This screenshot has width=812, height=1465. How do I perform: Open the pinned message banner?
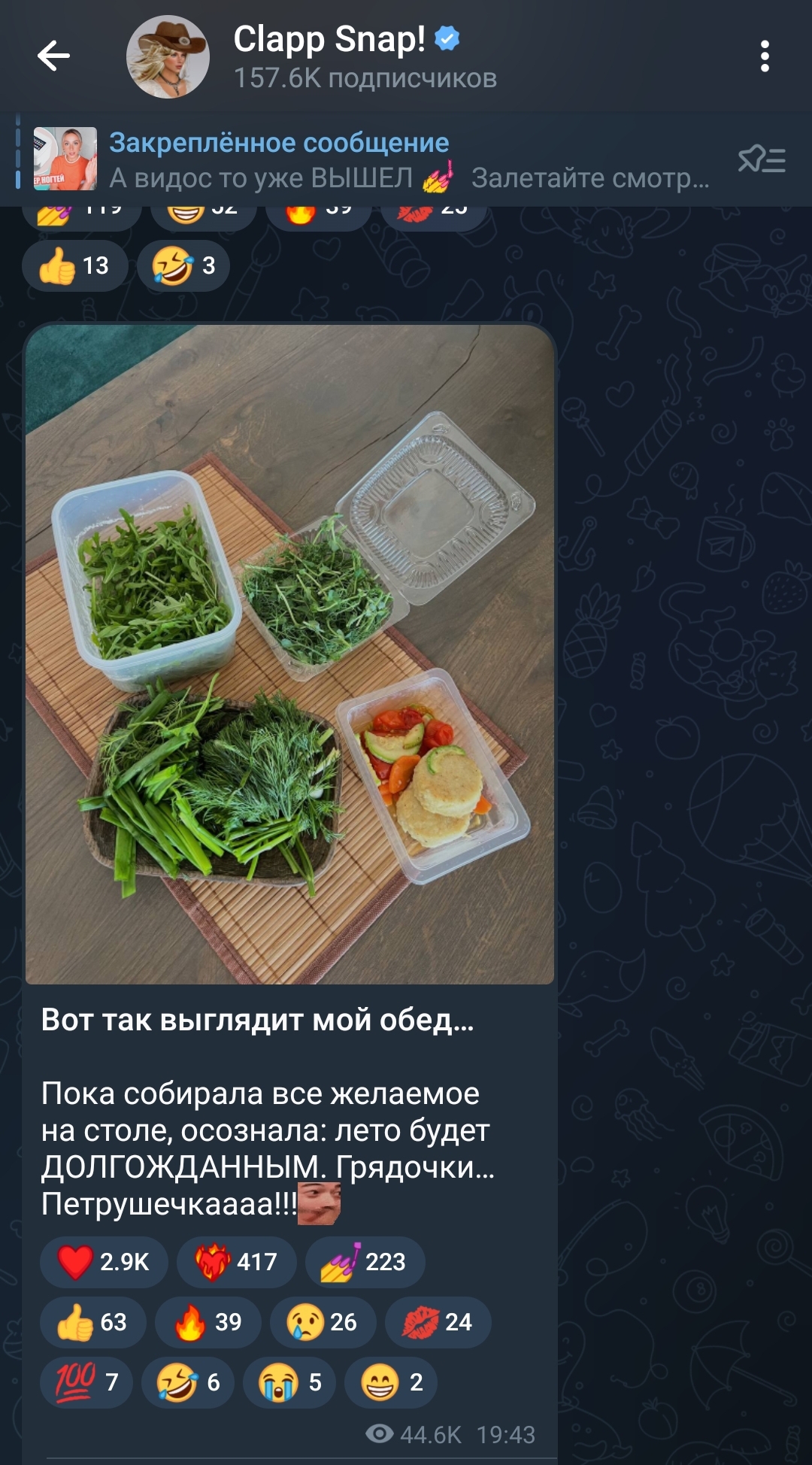[371, 159]
